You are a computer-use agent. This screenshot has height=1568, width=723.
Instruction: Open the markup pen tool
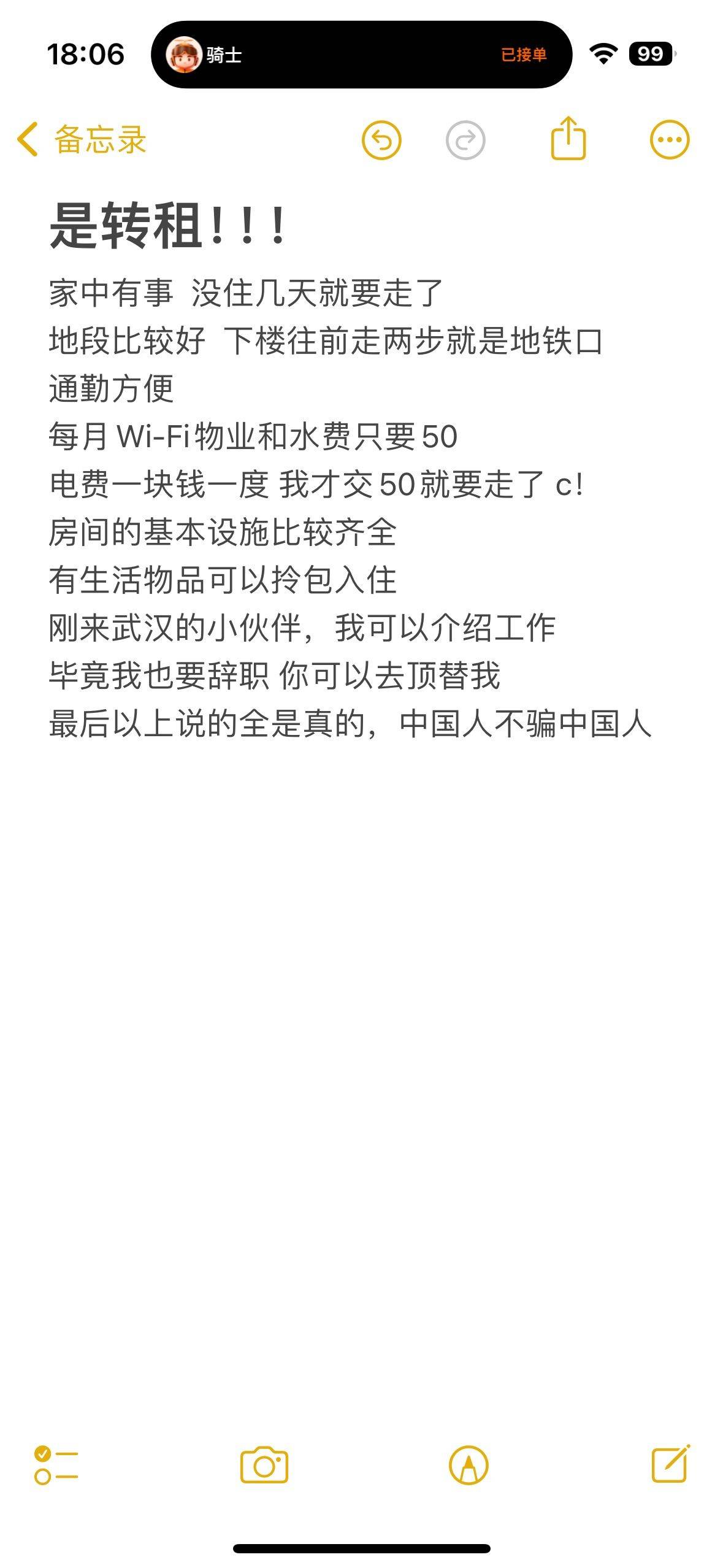[x=469, y=1465]
